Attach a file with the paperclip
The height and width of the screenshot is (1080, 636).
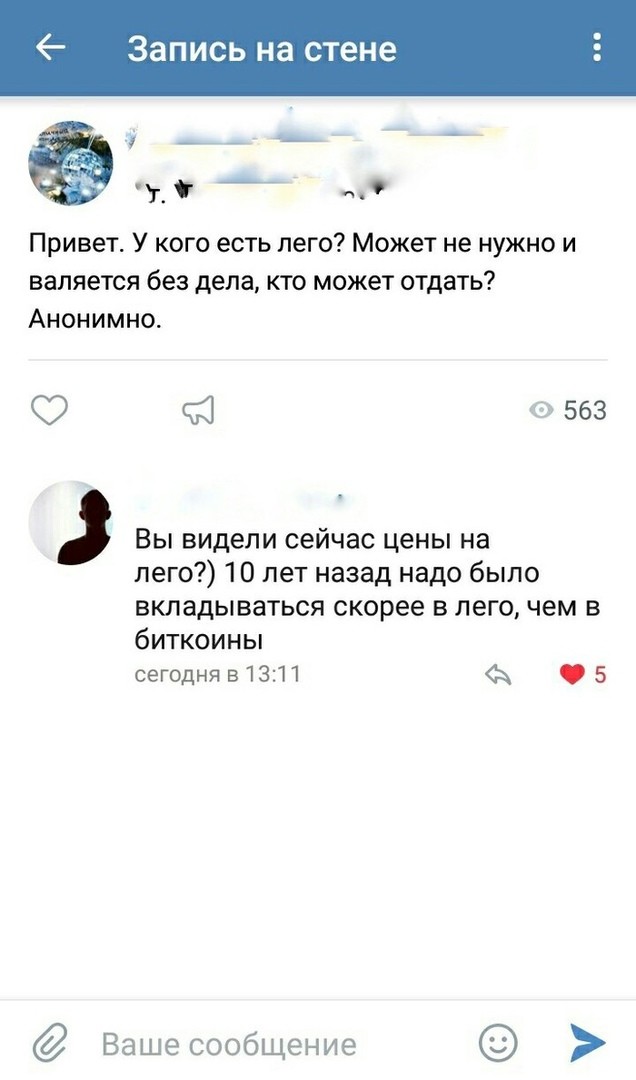(x=49, y=1043)
